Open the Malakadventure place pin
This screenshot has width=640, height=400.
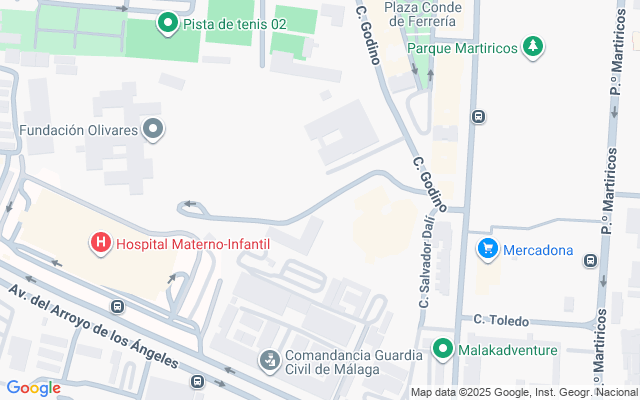point(442,350)
